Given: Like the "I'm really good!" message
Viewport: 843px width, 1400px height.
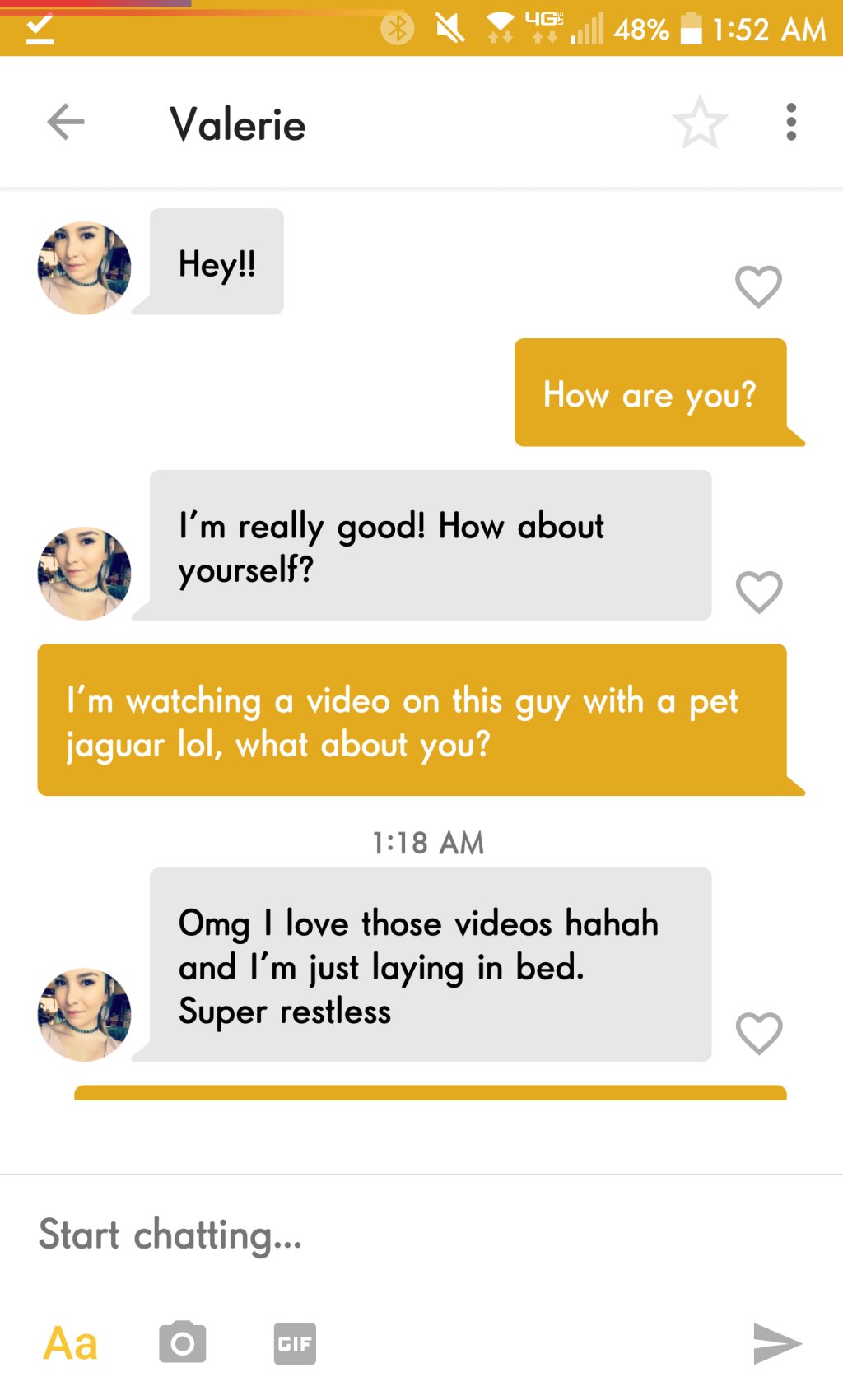Looking at the screenshot, I should coord(758,592).
